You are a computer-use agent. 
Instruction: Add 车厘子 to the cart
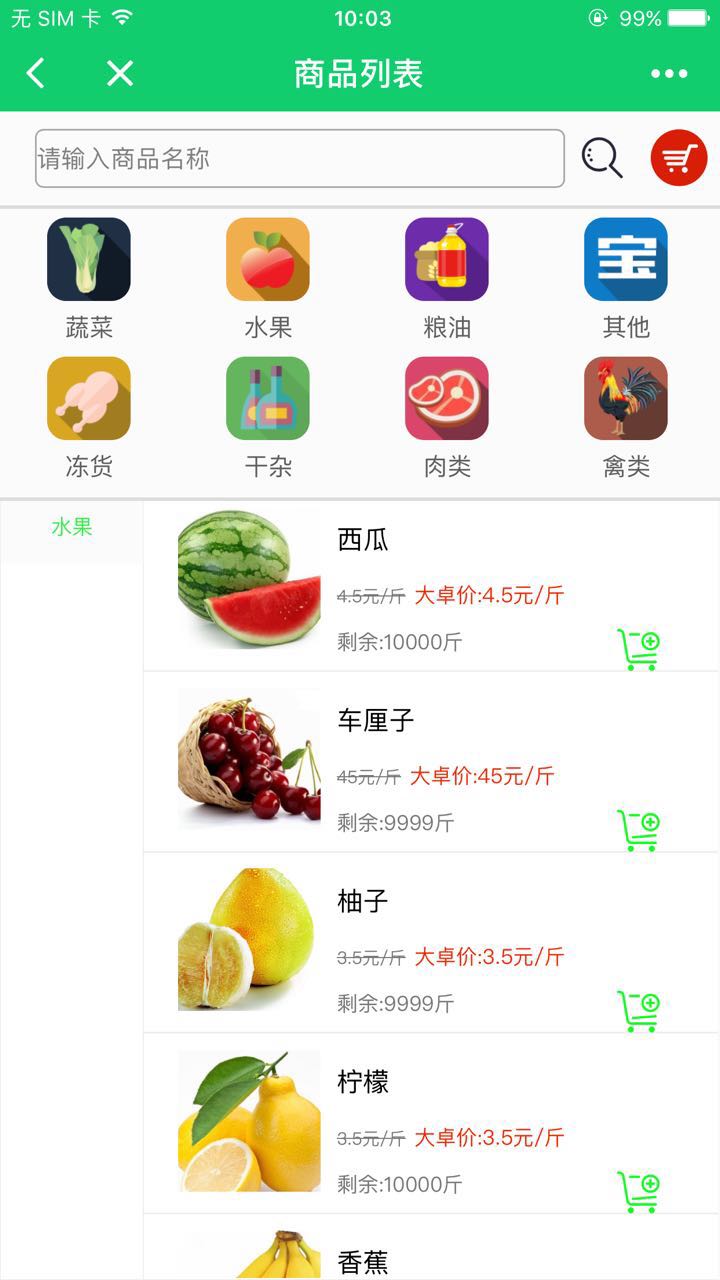coord(639,831)
